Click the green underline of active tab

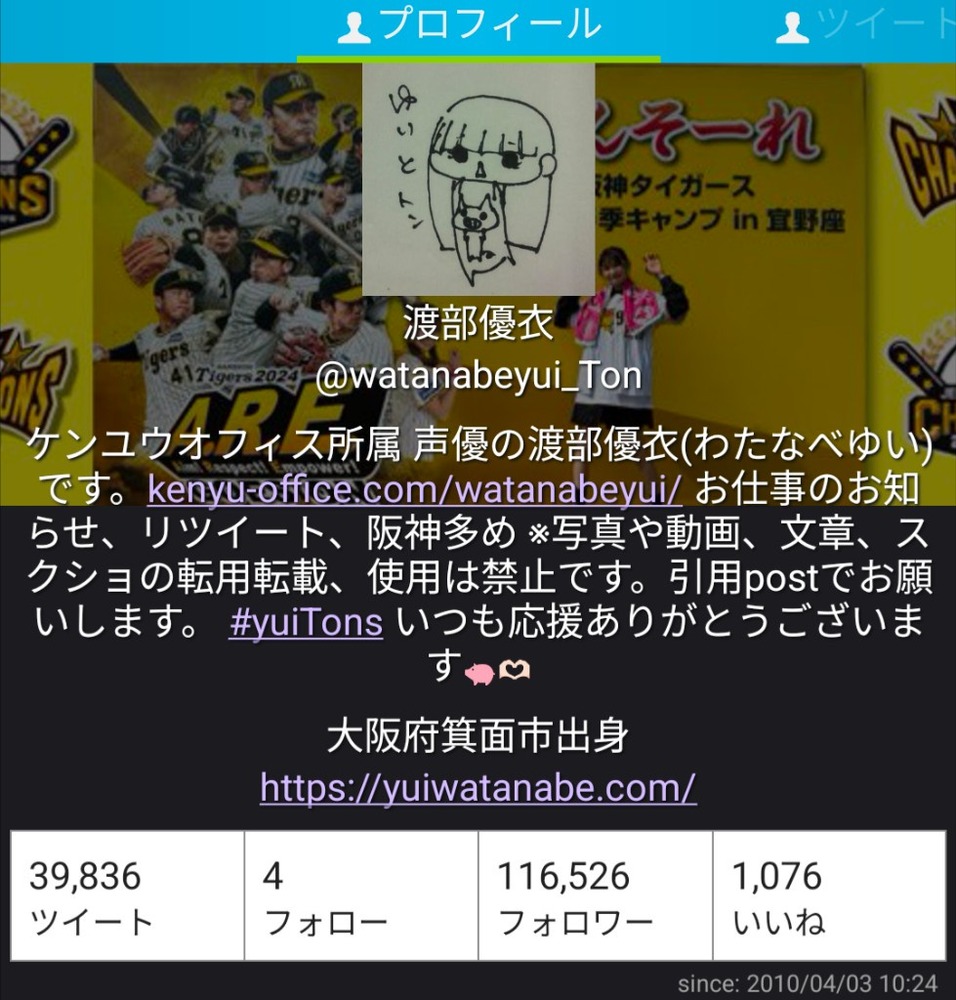[478, 52]
